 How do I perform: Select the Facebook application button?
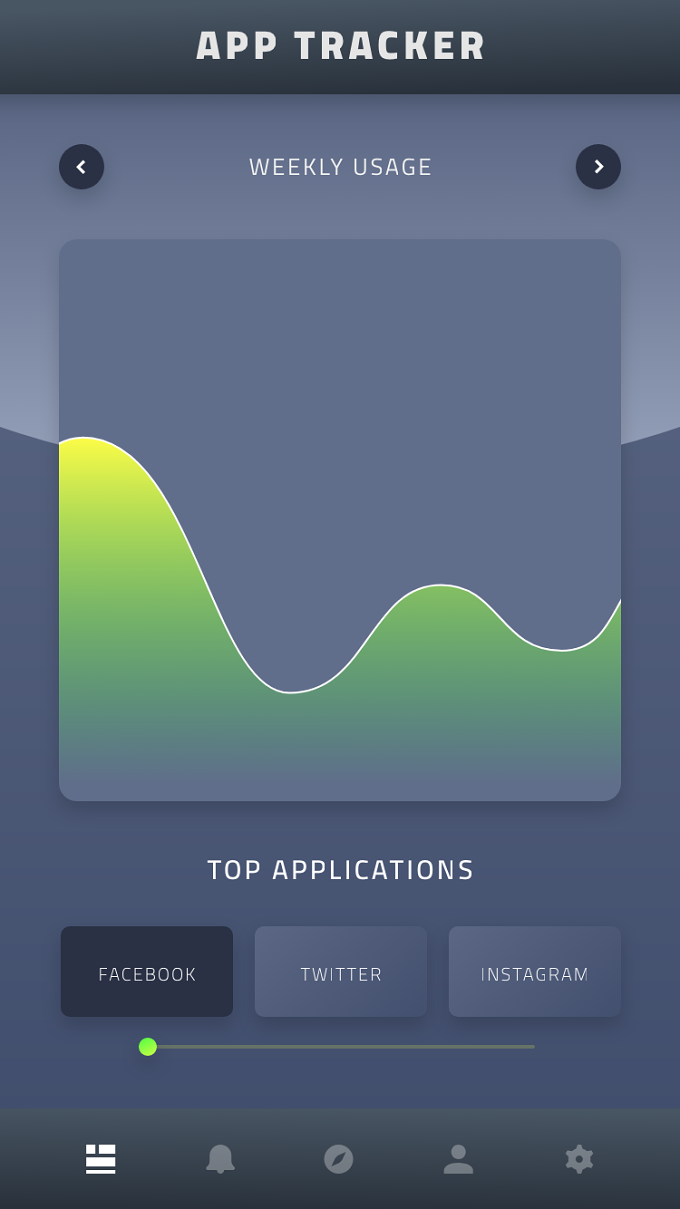[x=147, y=972]
